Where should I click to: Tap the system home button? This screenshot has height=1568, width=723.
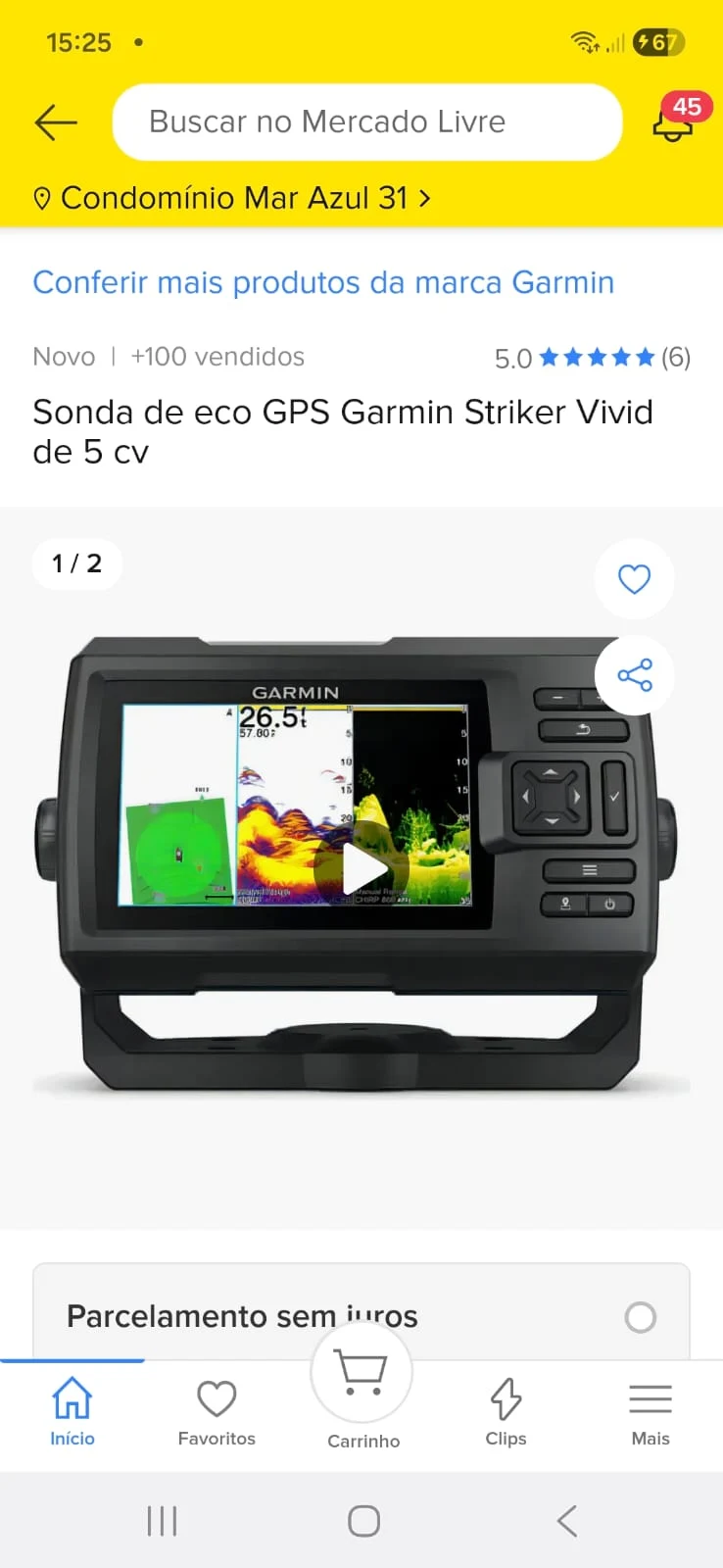[x=363, y=1521]
